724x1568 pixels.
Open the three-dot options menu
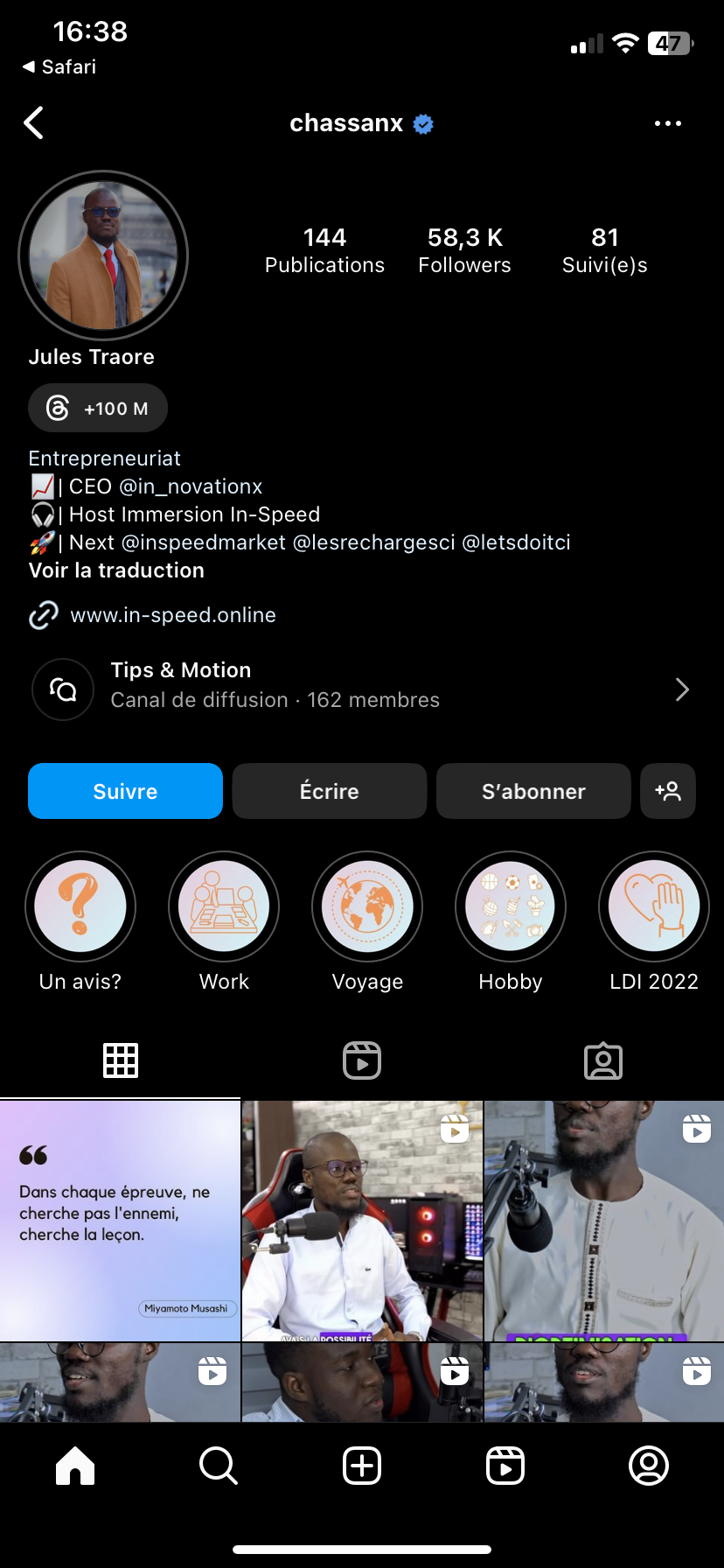pyautogui.click(x=667, y=123)
